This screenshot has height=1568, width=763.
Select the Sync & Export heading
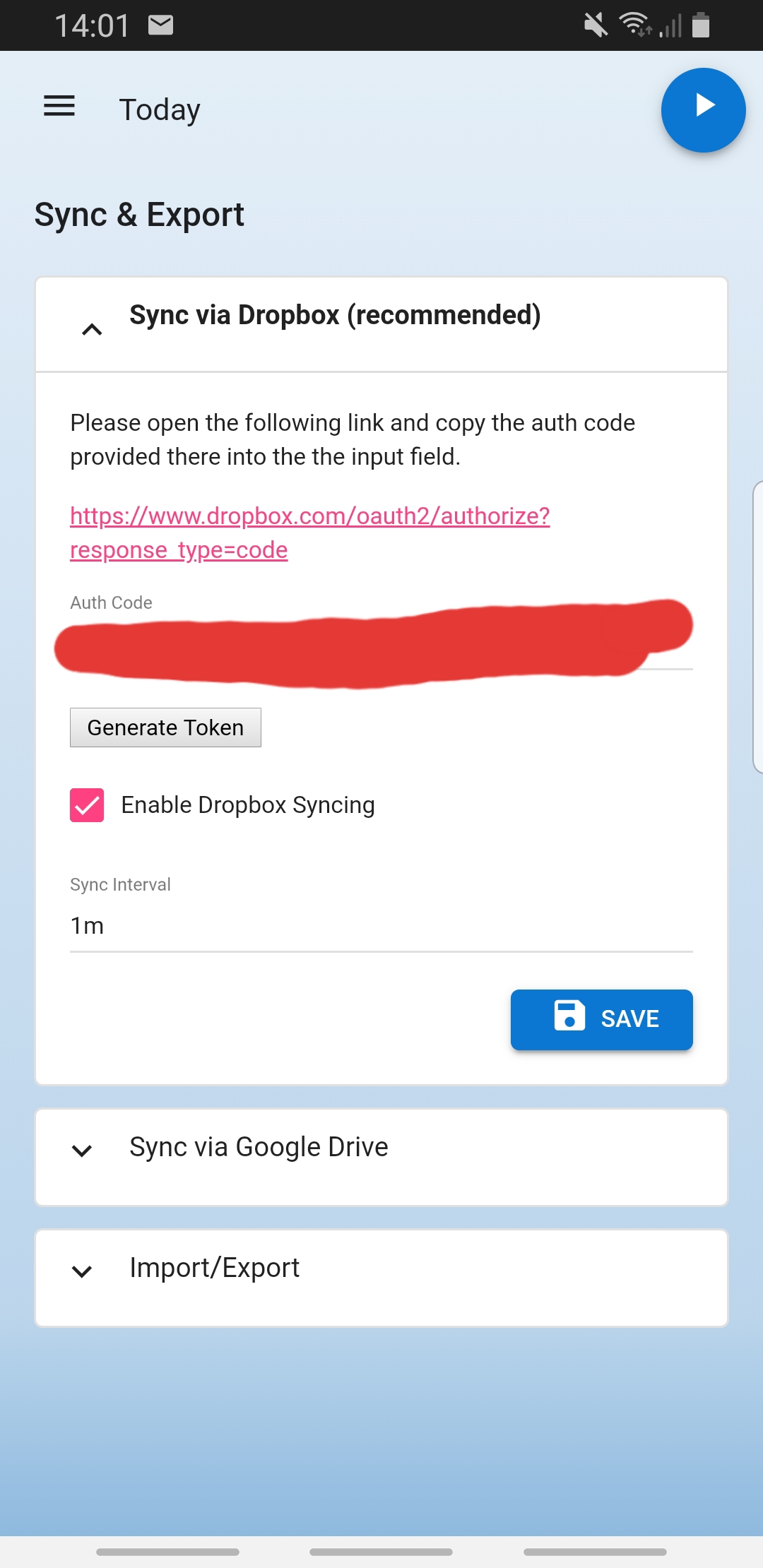coord(139,214)
